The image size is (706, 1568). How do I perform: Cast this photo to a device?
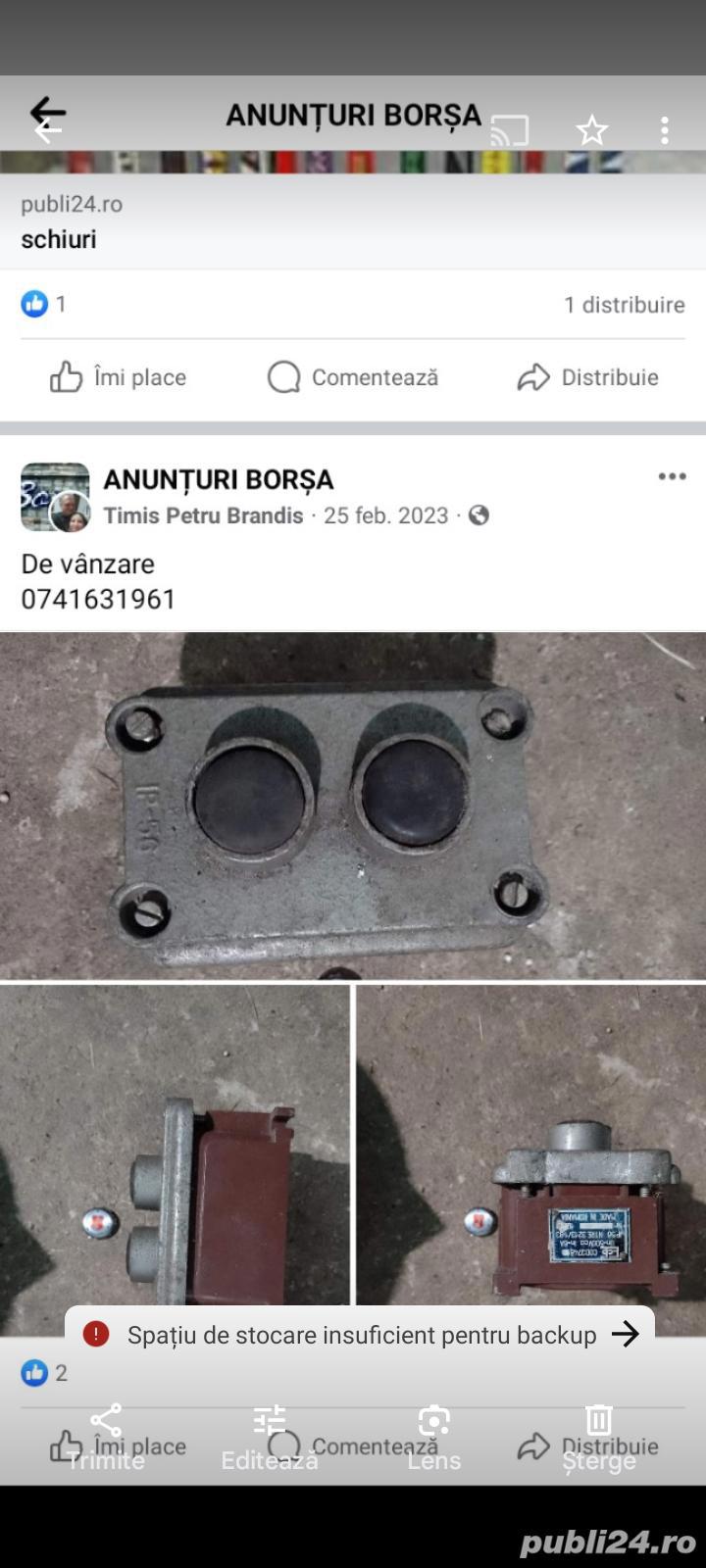tap(510, 130)
